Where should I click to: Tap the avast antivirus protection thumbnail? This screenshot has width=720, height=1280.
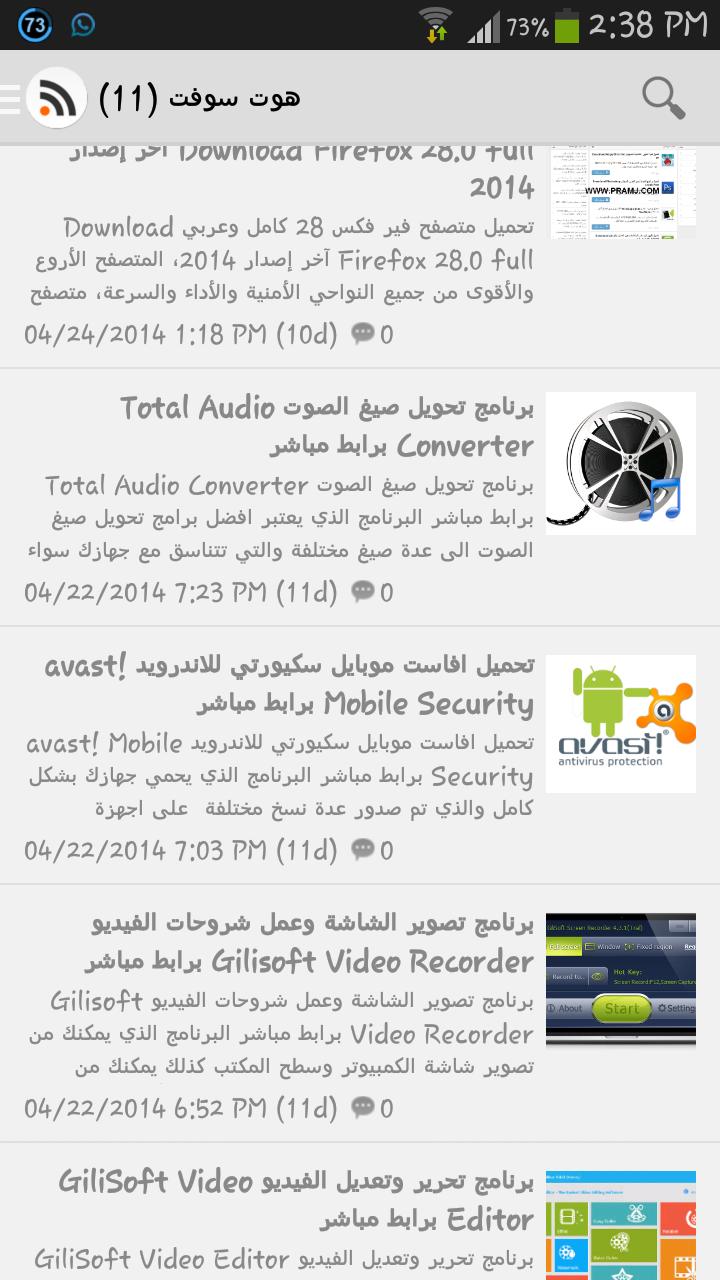click(x=620, y=723)
